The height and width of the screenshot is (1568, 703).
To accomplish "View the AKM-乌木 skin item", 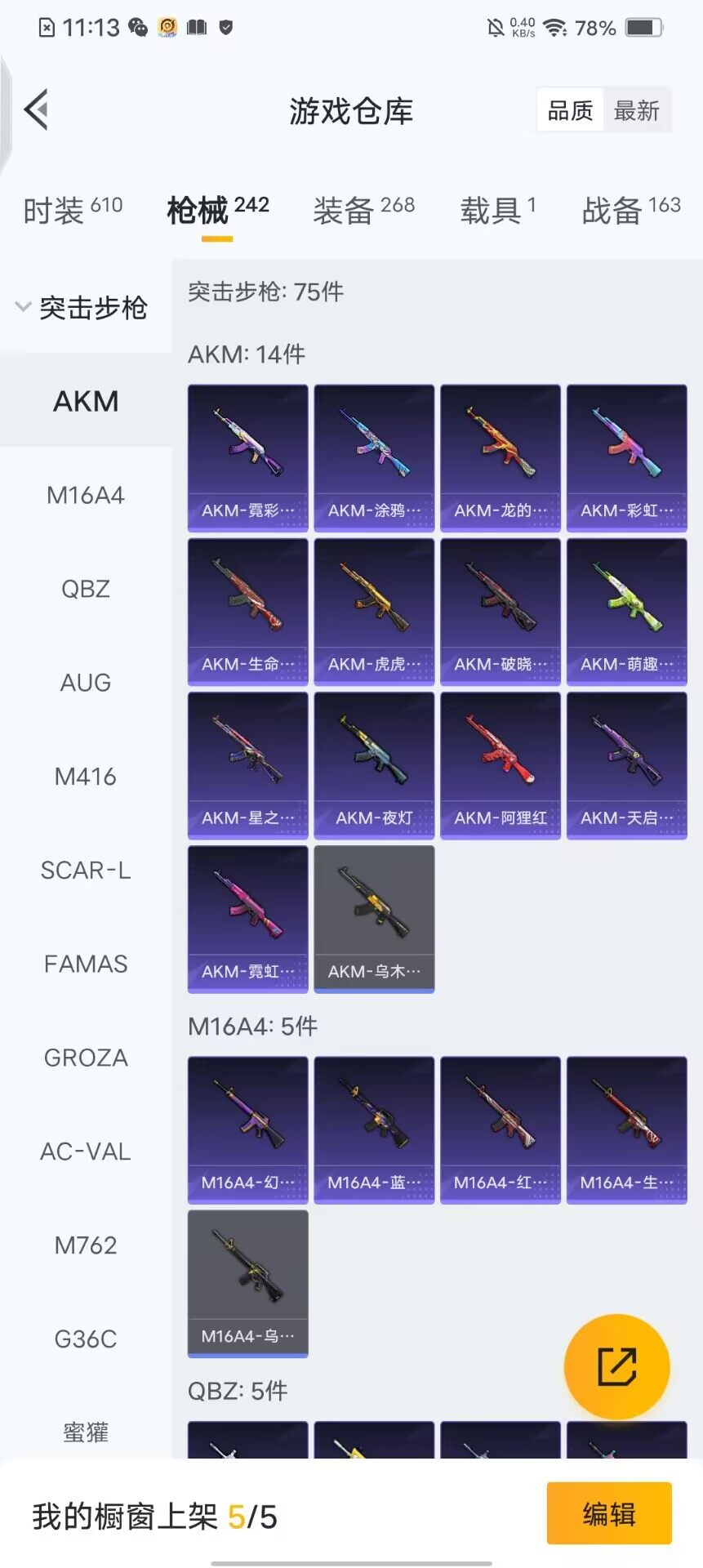I will (374, 919).
